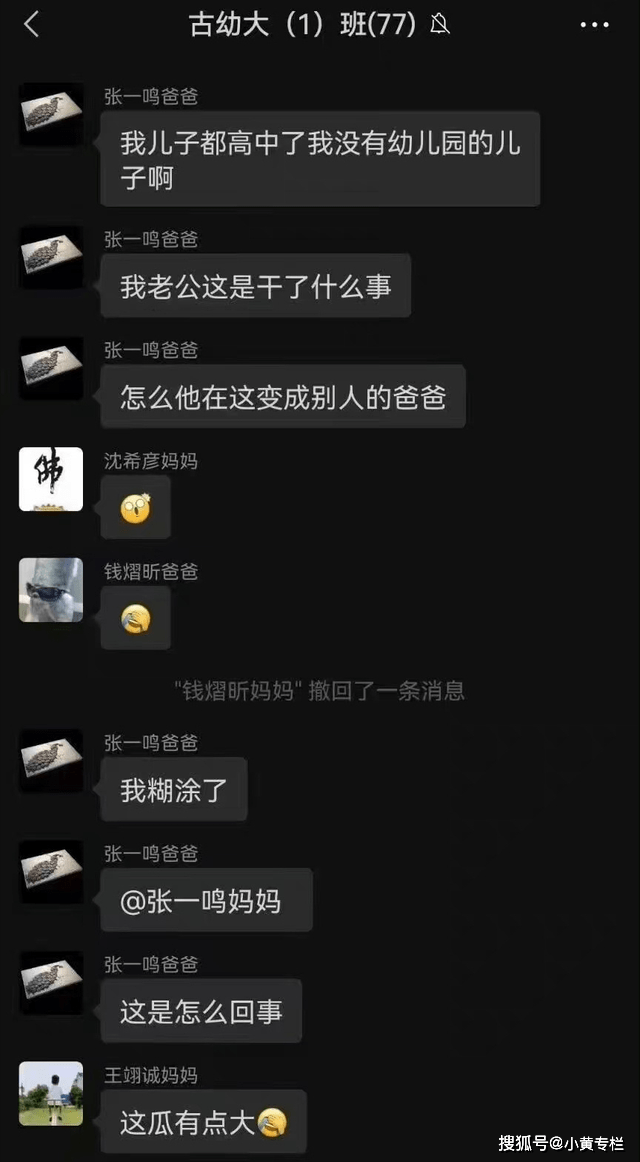Viewport: 640px width, 1162px height.
Task: View 王翊诚妈妈's profile from her avatar
Action: pos(51,1093)
